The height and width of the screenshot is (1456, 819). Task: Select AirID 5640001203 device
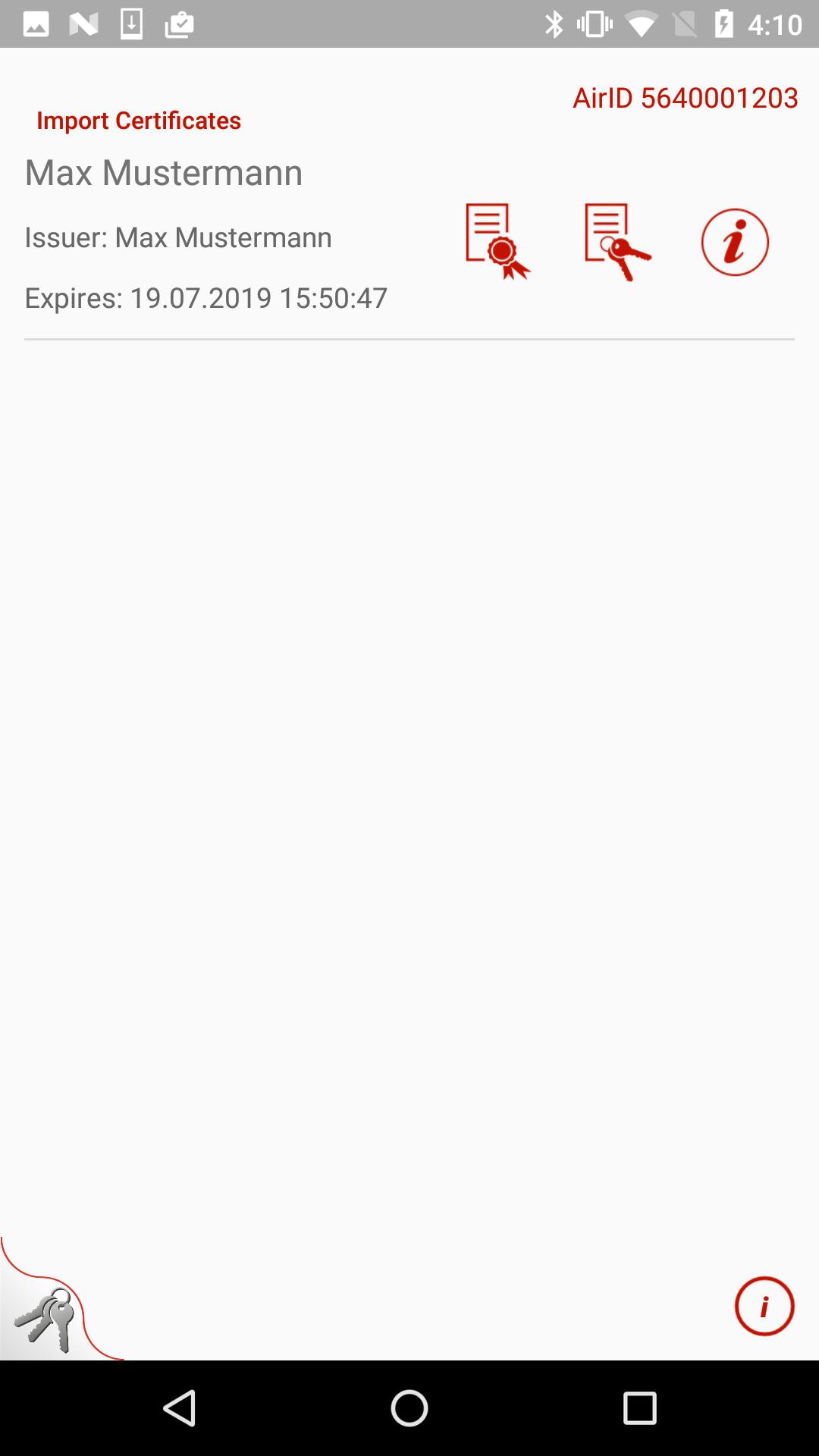coord(685,98)
